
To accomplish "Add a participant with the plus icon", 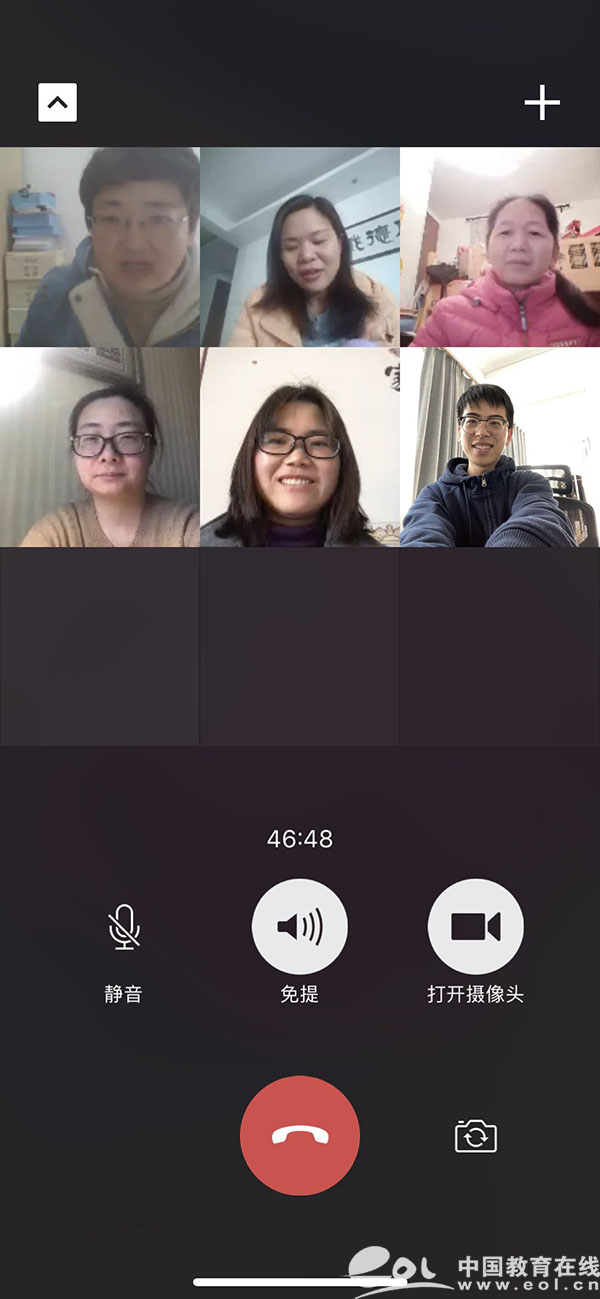I will pyautogui.click(x=542, y=102).
